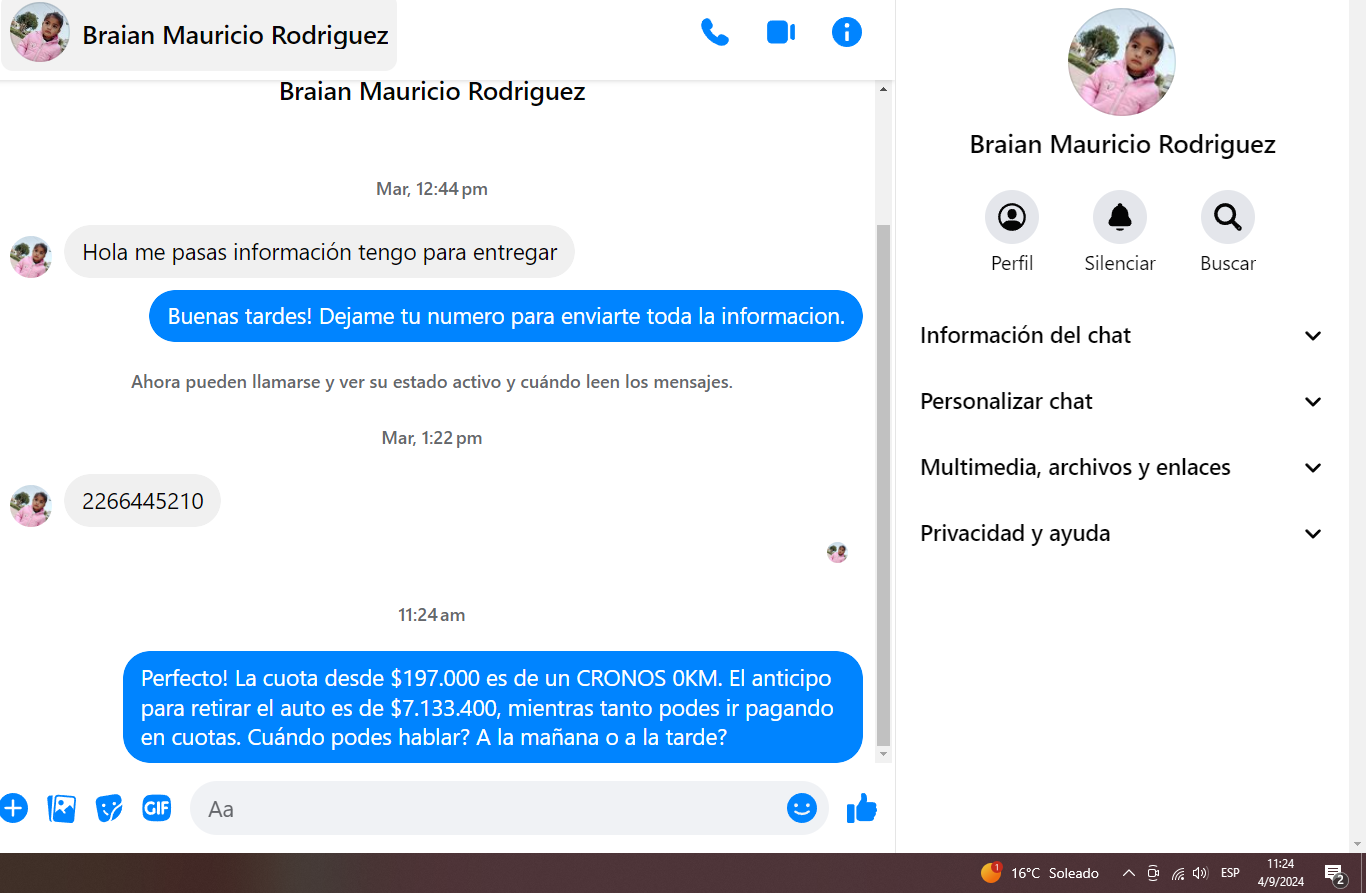Choose a sticker
The image size is (1366, 893).
pos(109,808)
